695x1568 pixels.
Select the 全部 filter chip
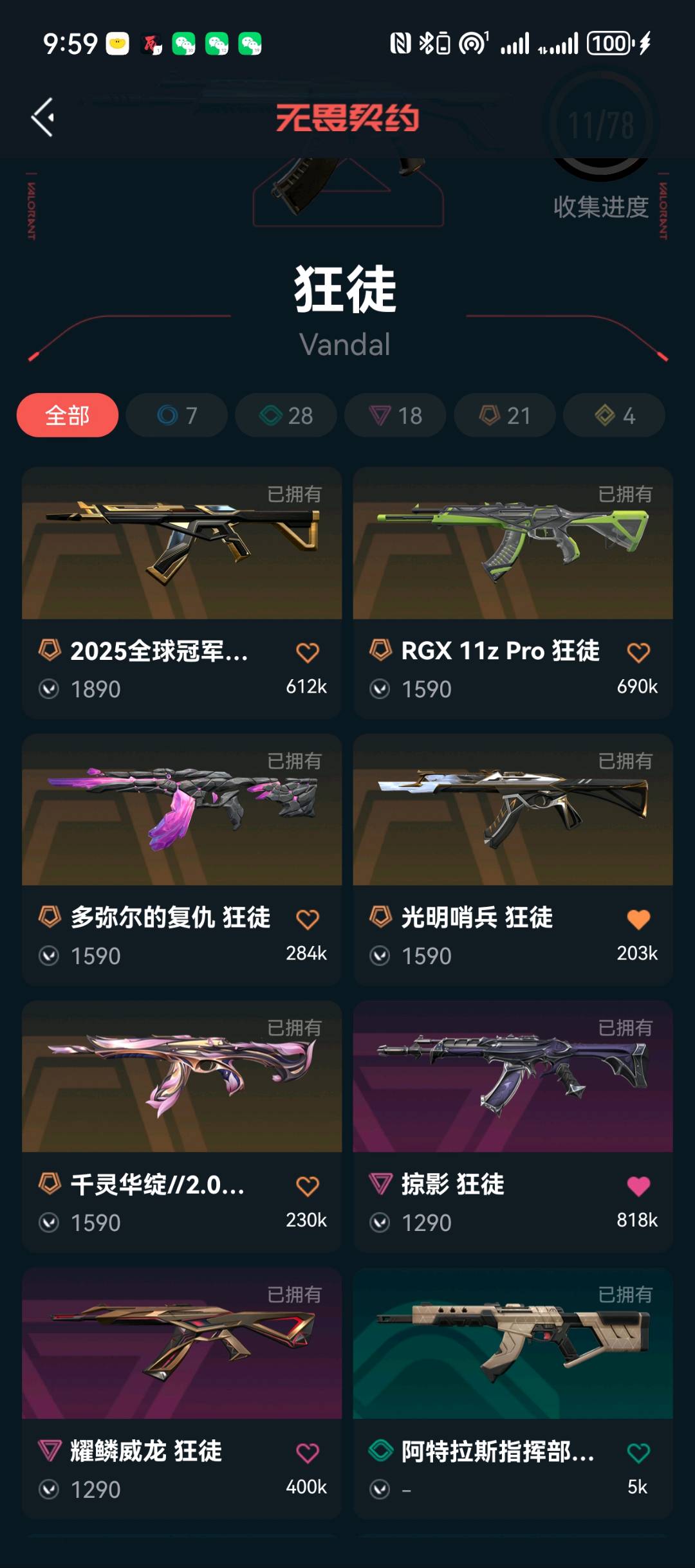[68, 415]
